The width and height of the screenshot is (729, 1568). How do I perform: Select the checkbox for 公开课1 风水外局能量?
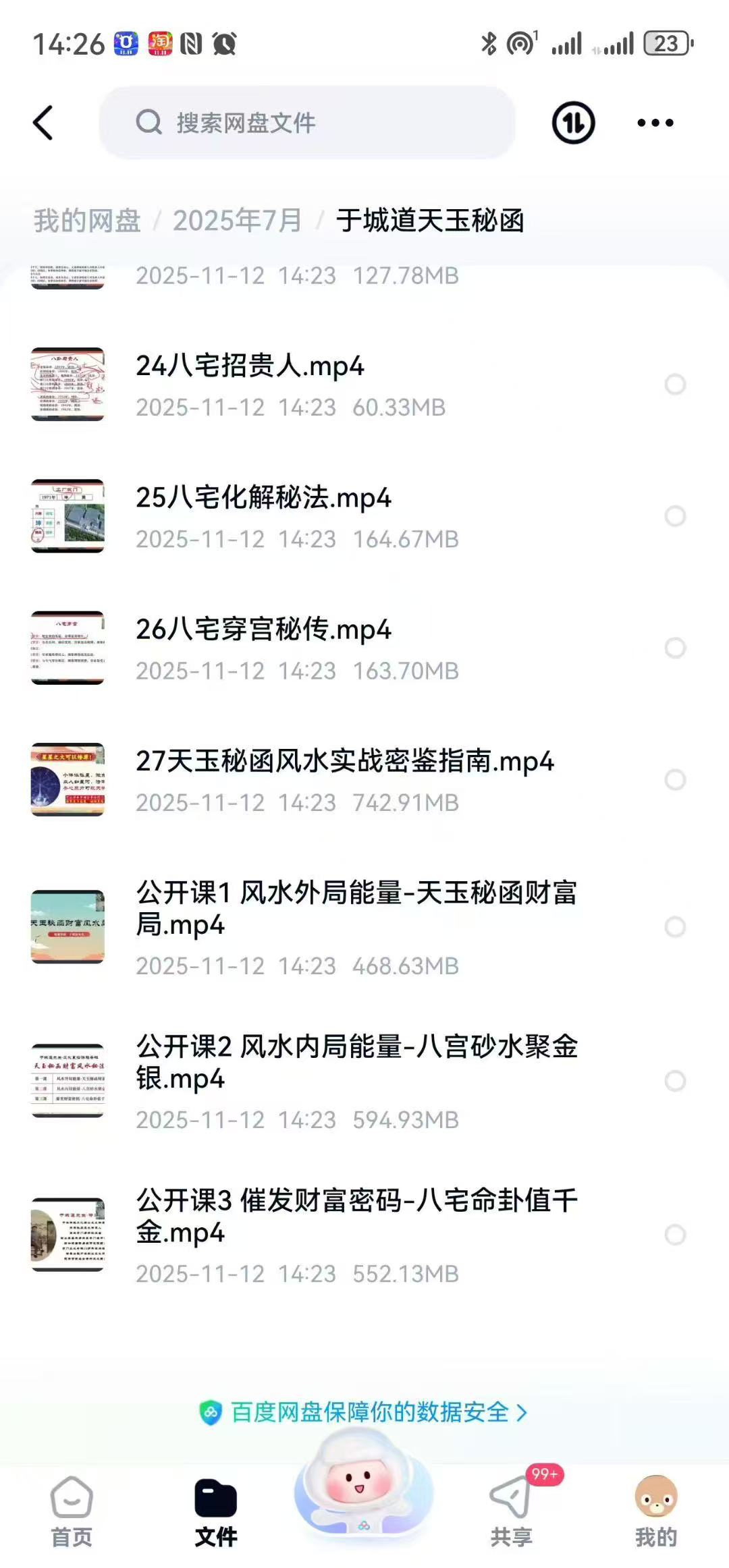pyautogui.click(x=675, y=927)
